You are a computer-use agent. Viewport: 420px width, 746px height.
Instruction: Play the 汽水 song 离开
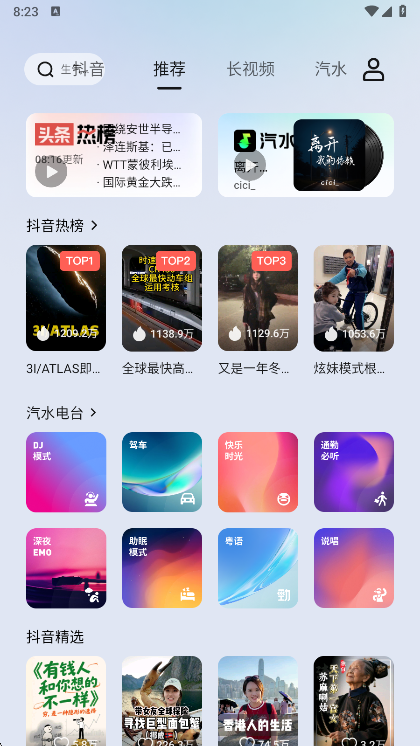click(x=250, y=165)
